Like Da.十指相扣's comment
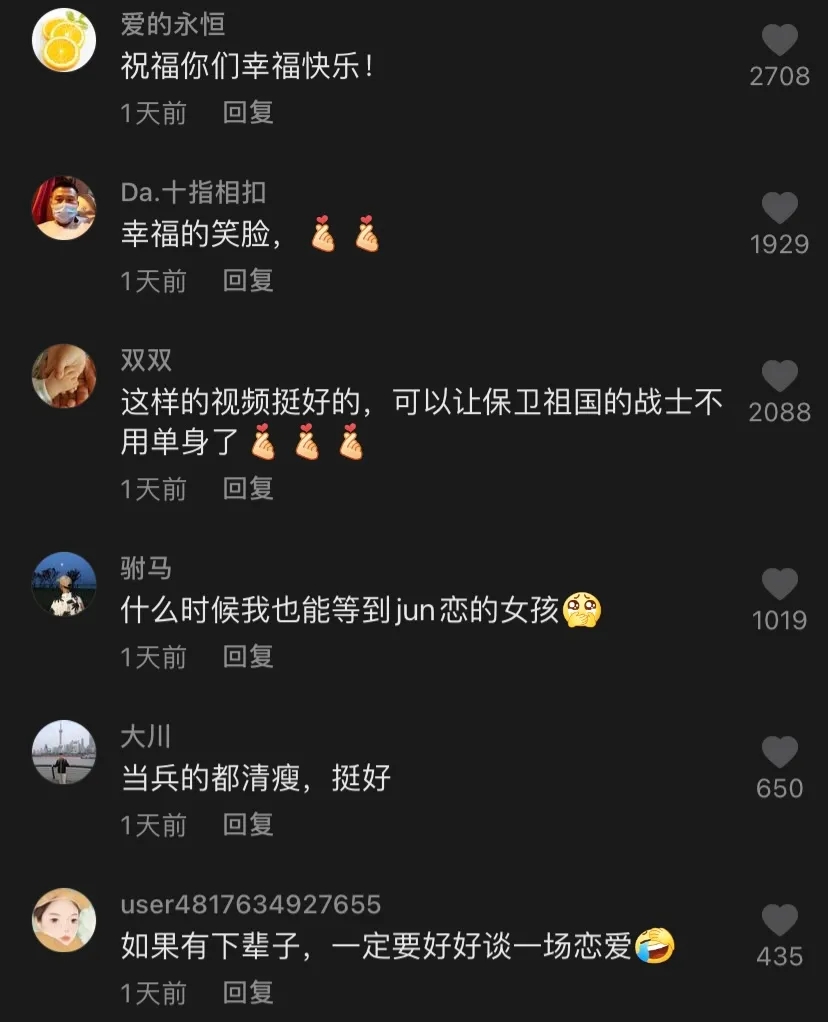The height and width of the screenshot is (1022, 828). tap(779, 208)
